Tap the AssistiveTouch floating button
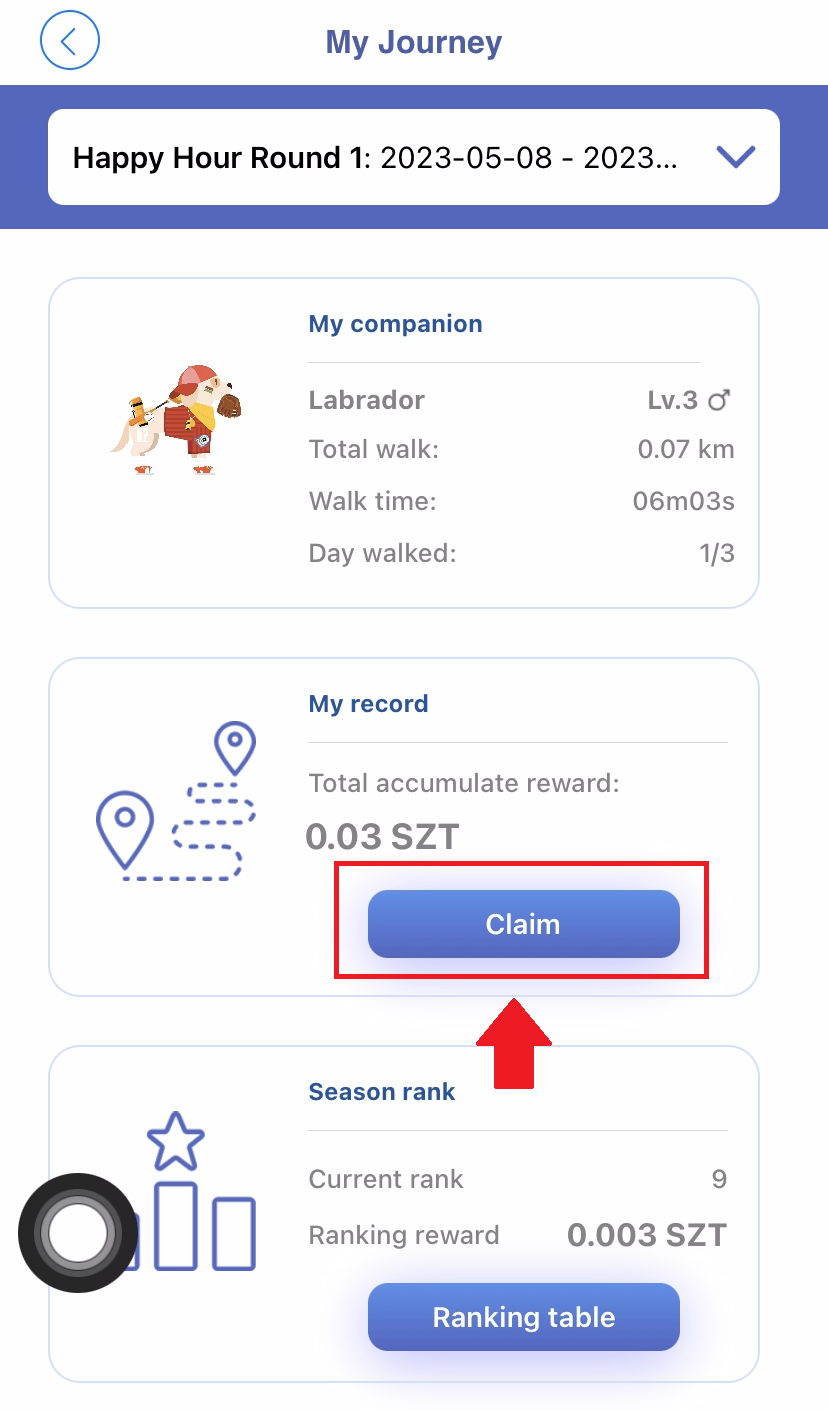Viewport: 828px width, 1411px height. coord(77,1232)
